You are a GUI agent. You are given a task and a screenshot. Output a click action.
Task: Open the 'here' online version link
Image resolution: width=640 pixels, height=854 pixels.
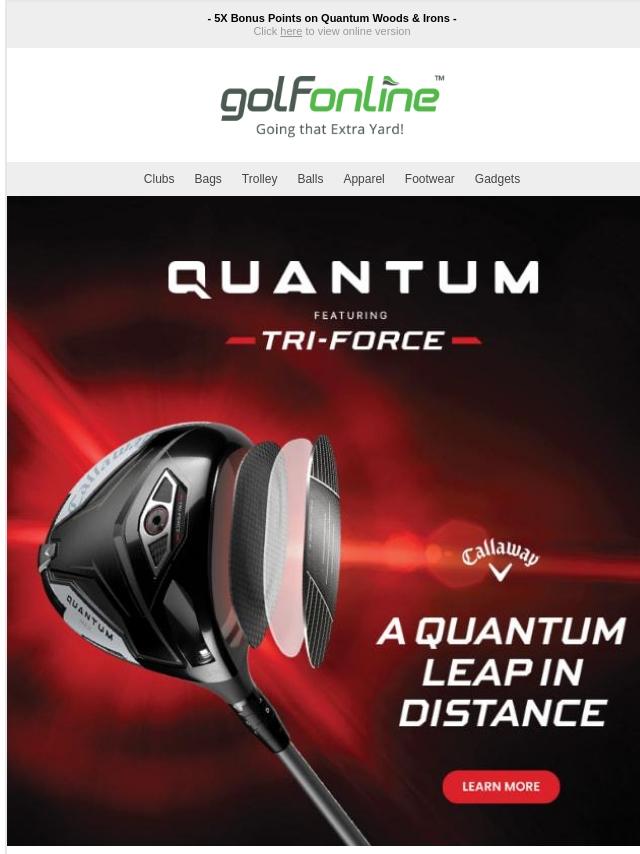point(291,32)
